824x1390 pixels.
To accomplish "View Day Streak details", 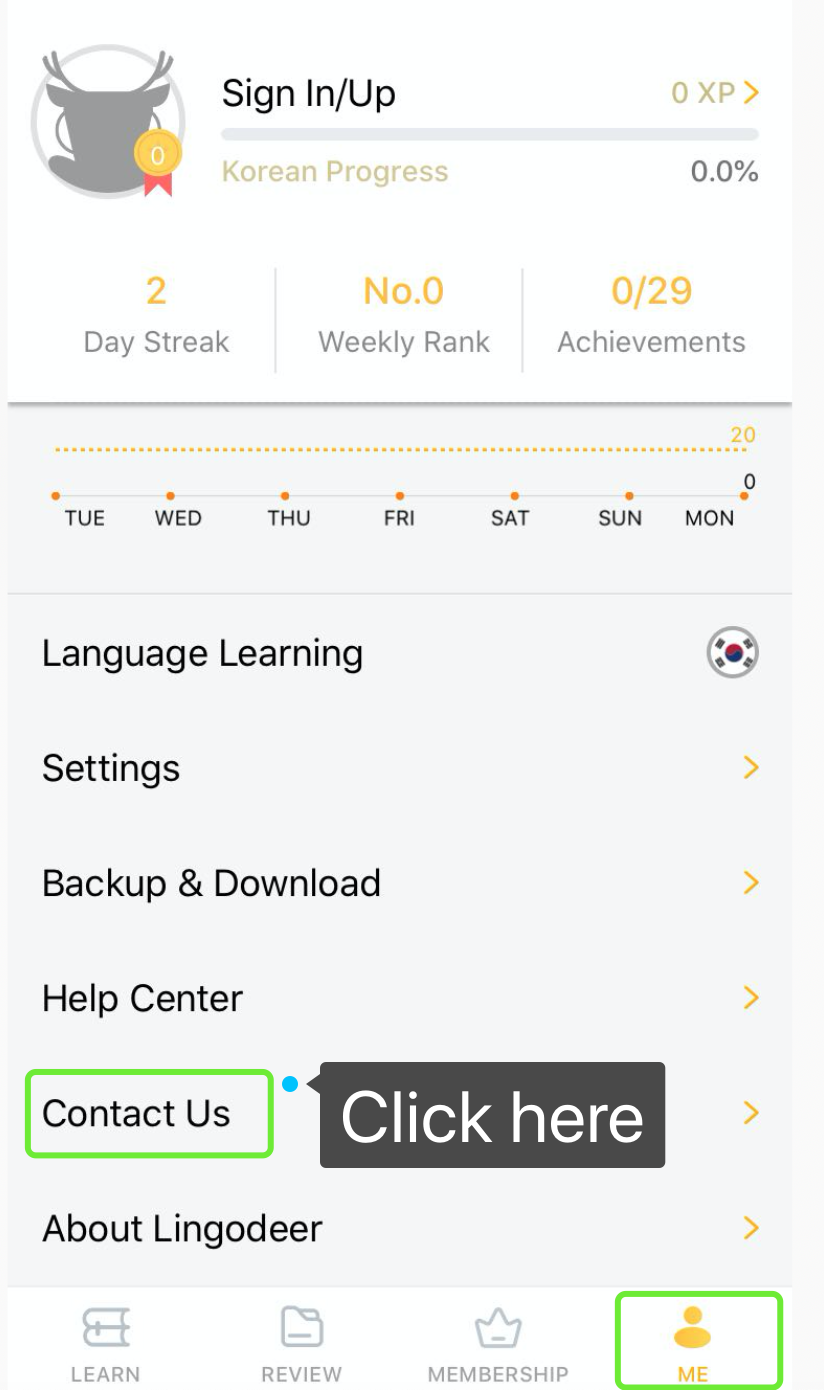I will tap(156, 315).
